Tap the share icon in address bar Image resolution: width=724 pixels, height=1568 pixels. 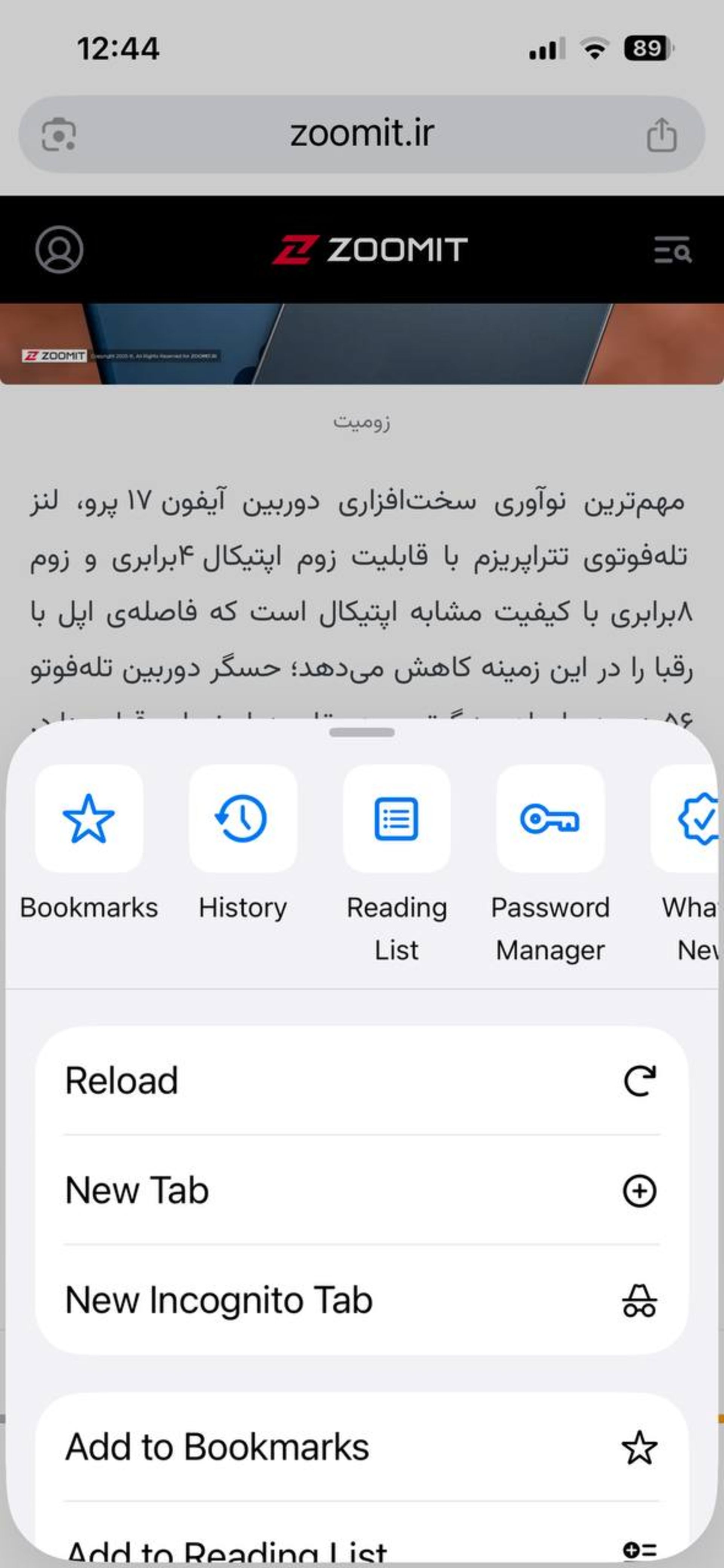[661, 135]
